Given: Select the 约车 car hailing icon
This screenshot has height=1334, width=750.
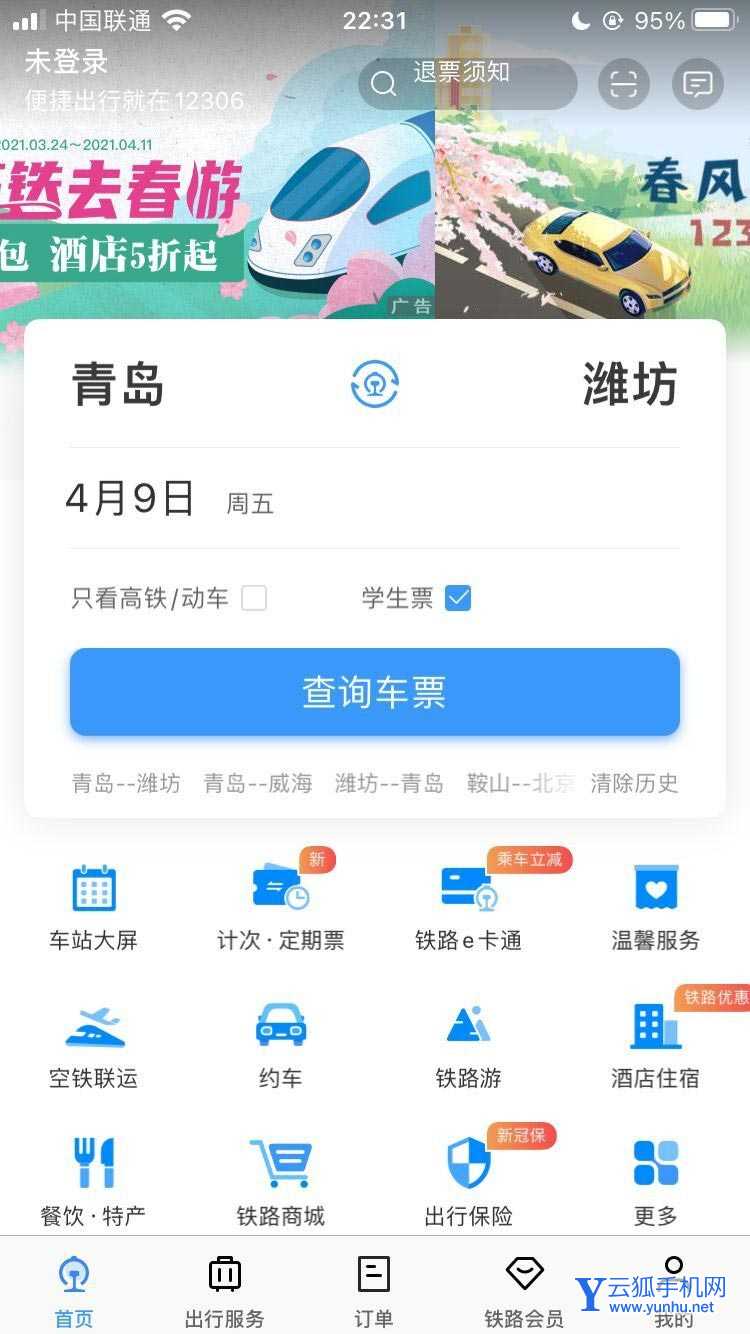Looking at the screenshot, I should point(280,1026).
